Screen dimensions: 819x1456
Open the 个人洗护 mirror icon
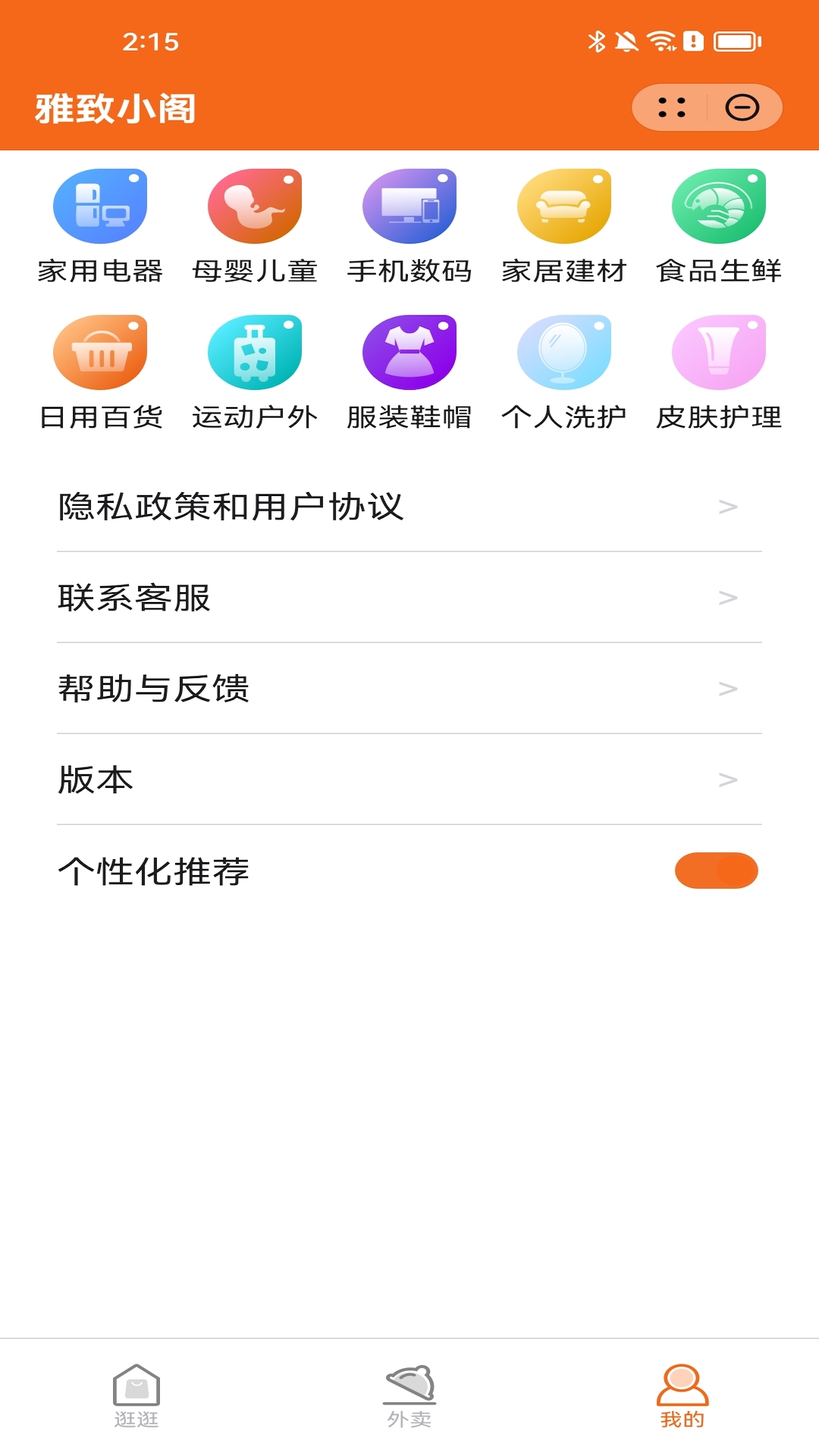[564, 353]
